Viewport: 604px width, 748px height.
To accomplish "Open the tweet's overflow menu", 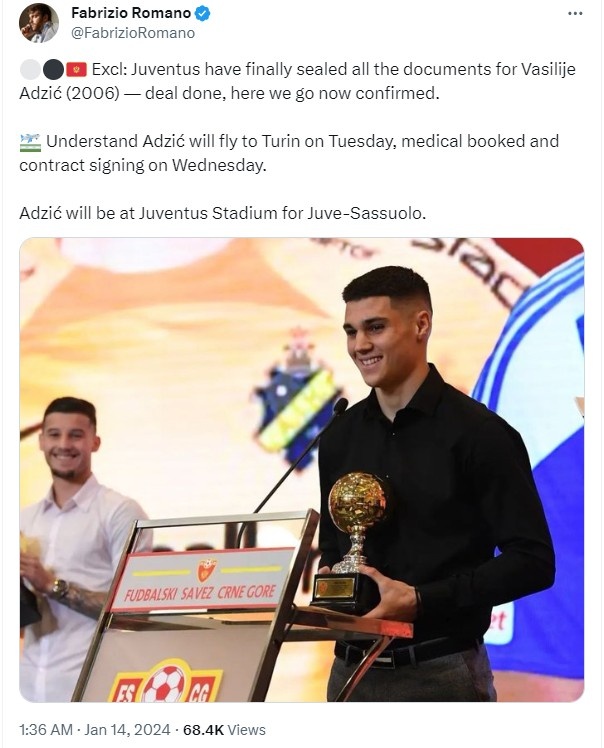I will click(575, 14).
